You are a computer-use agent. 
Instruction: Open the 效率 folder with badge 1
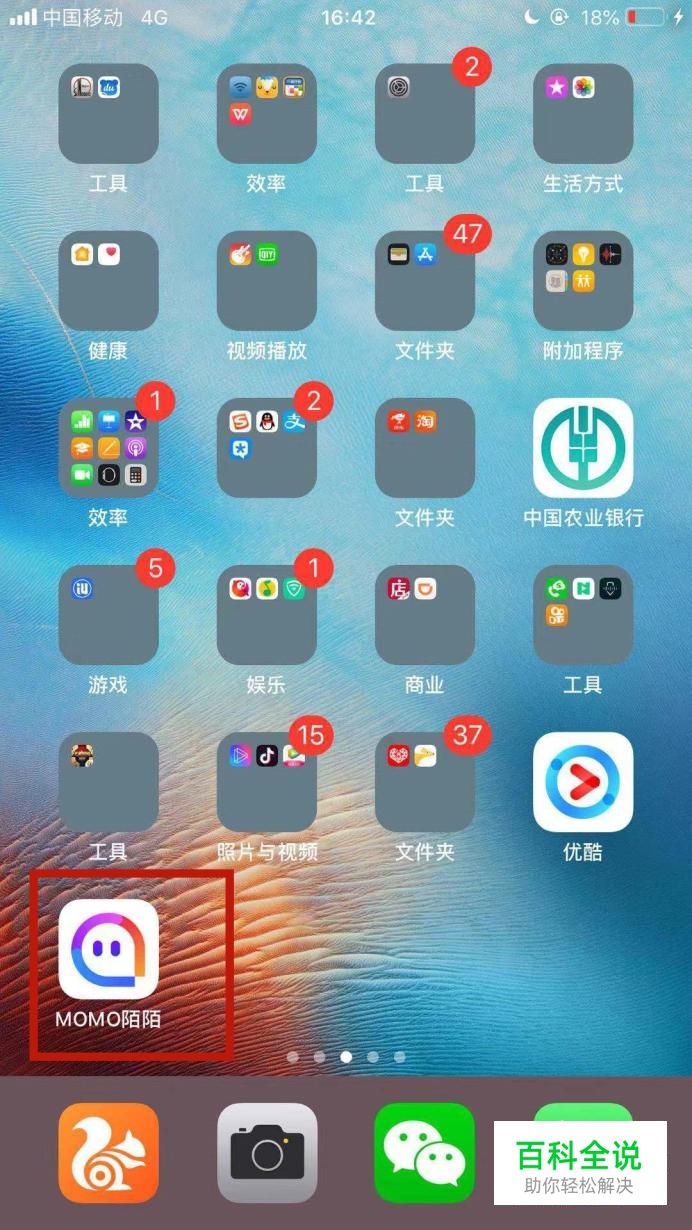[x=108, y=448]
